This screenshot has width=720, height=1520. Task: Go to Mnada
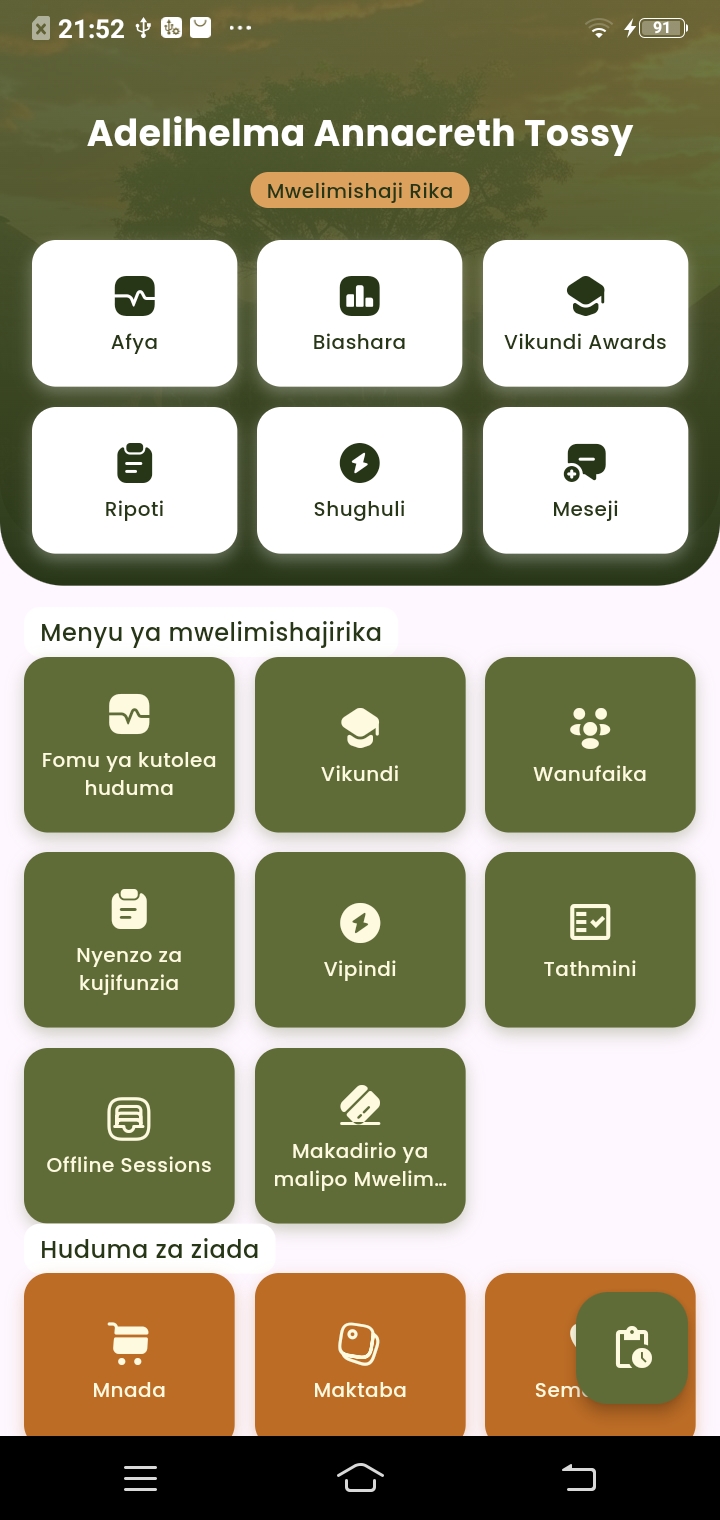(129, 1355)
